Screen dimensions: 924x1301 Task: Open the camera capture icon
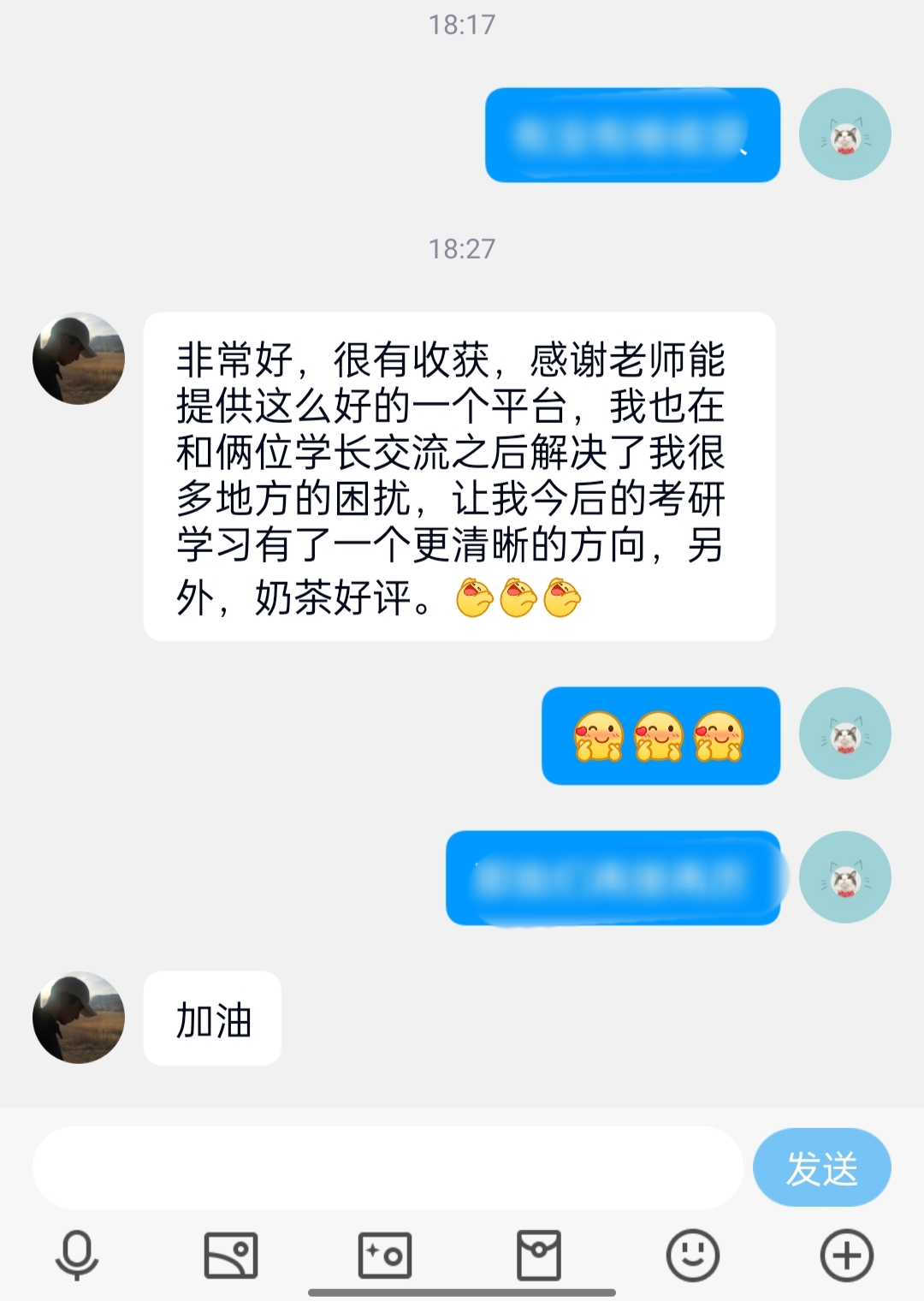click(385, 1256)
